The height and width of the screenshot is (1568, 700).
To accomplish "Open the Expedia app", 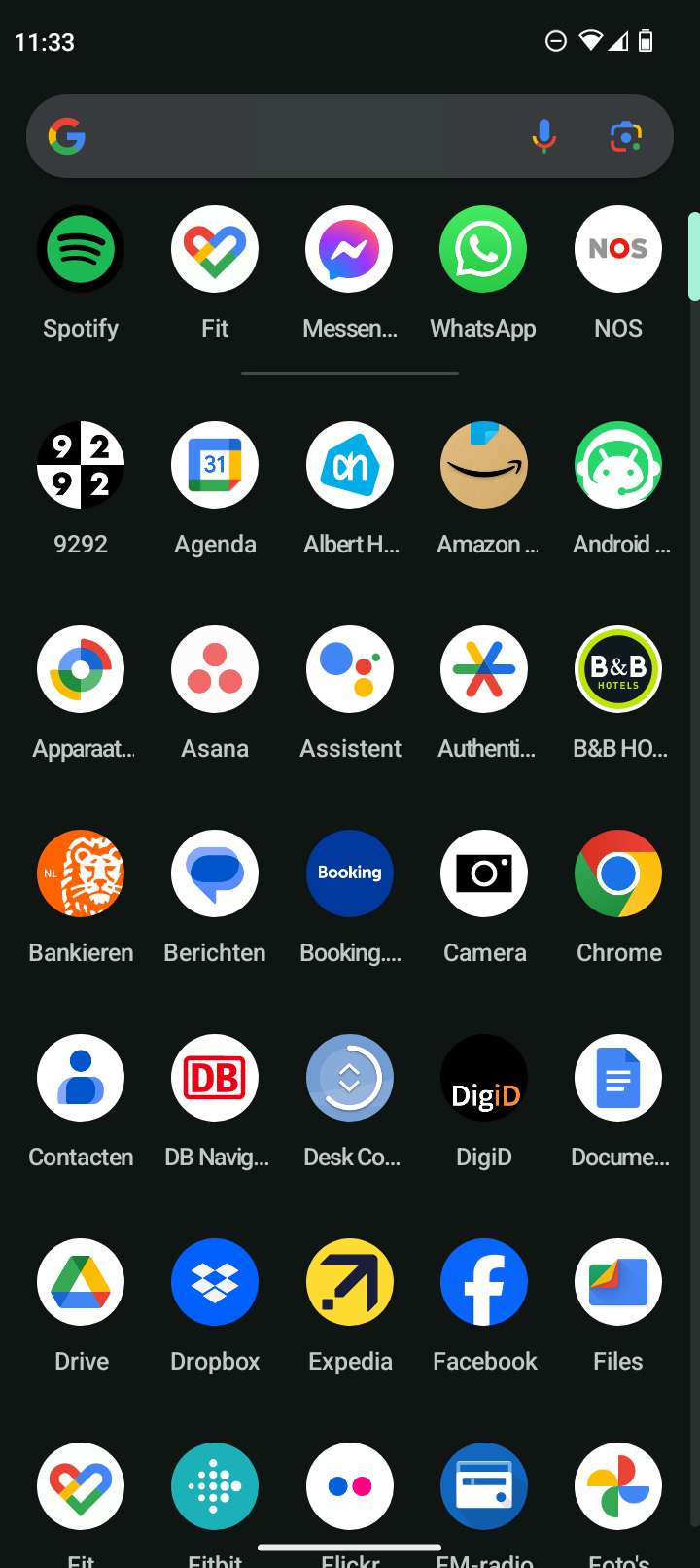I will [x=349, y=1282].
